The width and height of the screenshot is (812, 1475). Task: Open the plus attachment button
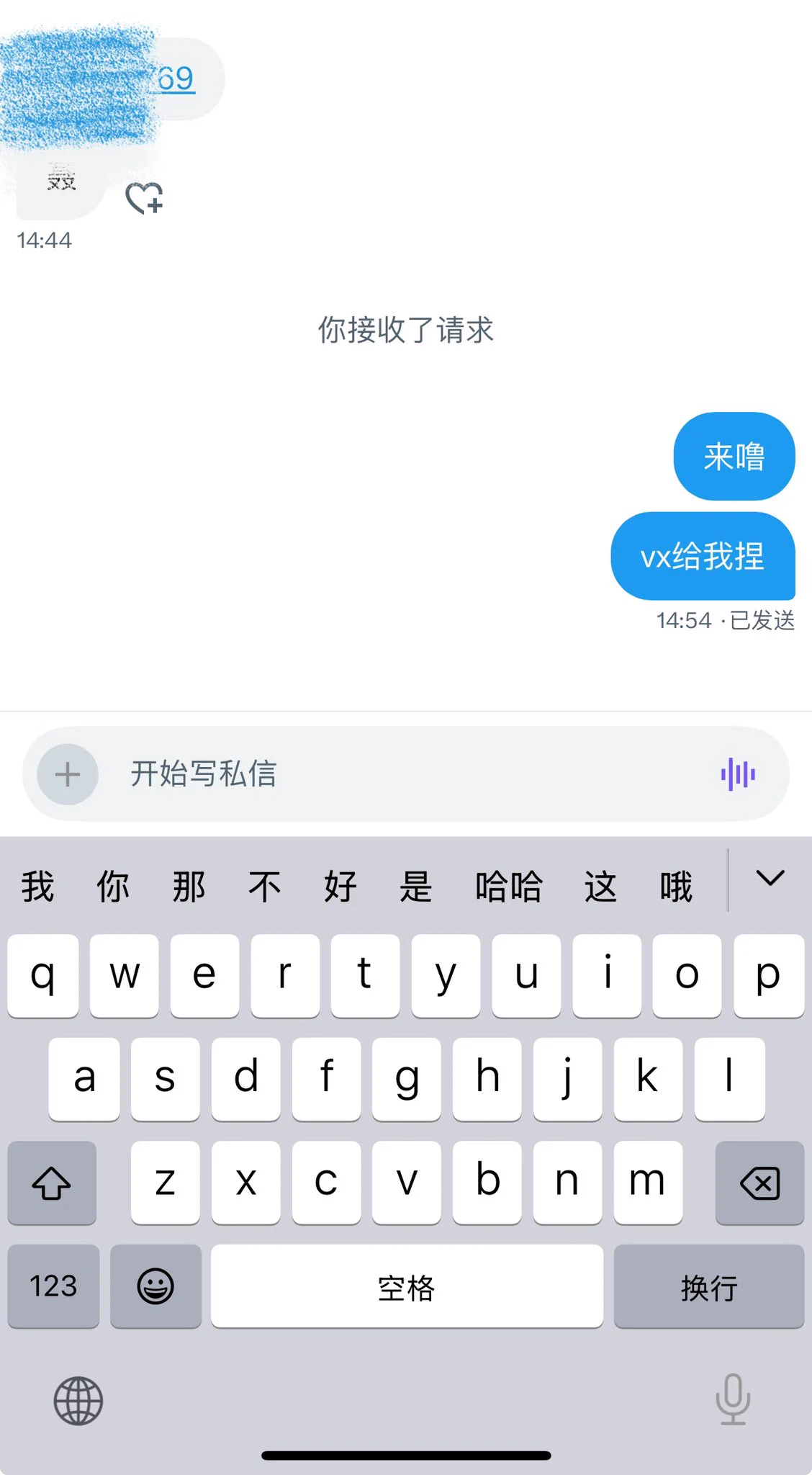pyautogui.click(x=68, y=774)
